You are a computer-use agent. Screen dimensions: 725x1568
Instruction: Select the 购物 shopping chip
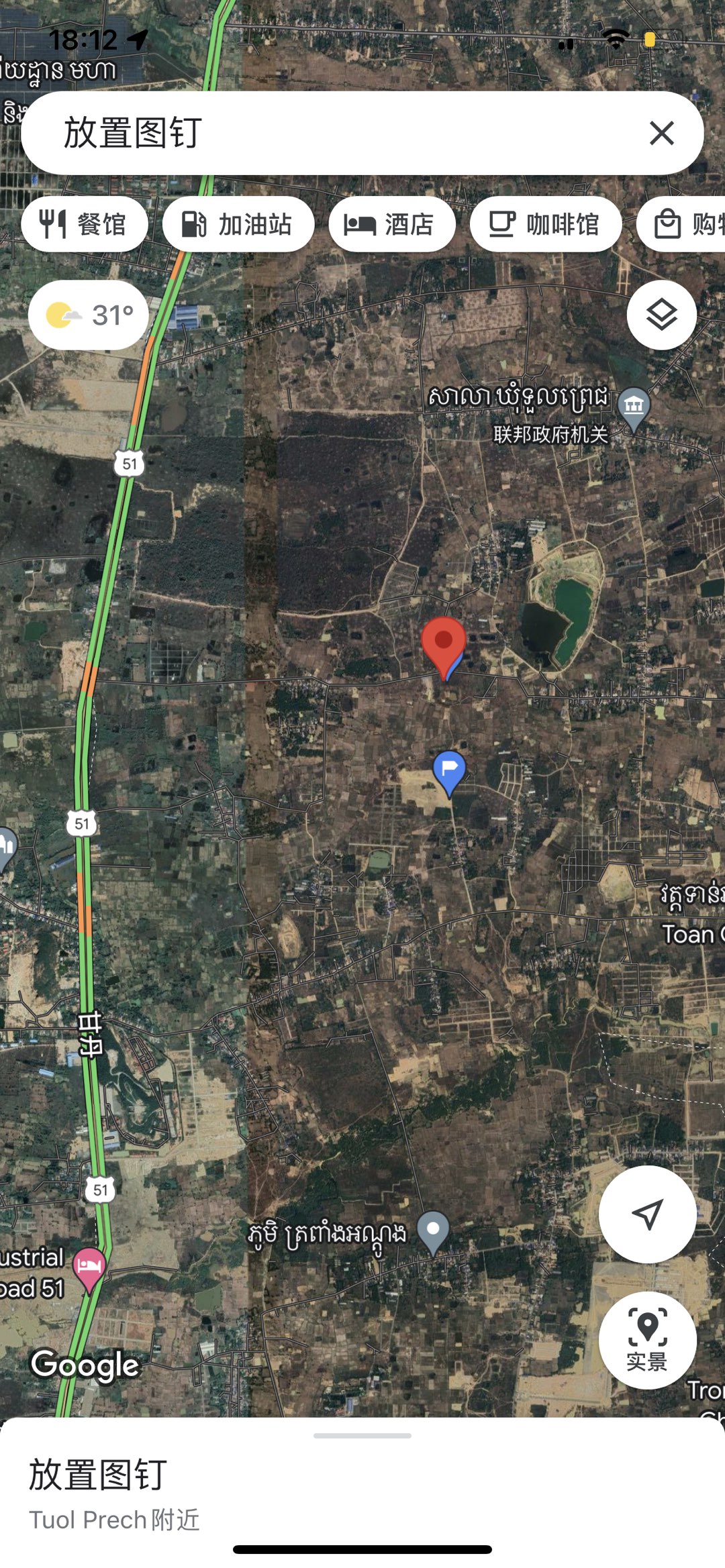(685, 224)
